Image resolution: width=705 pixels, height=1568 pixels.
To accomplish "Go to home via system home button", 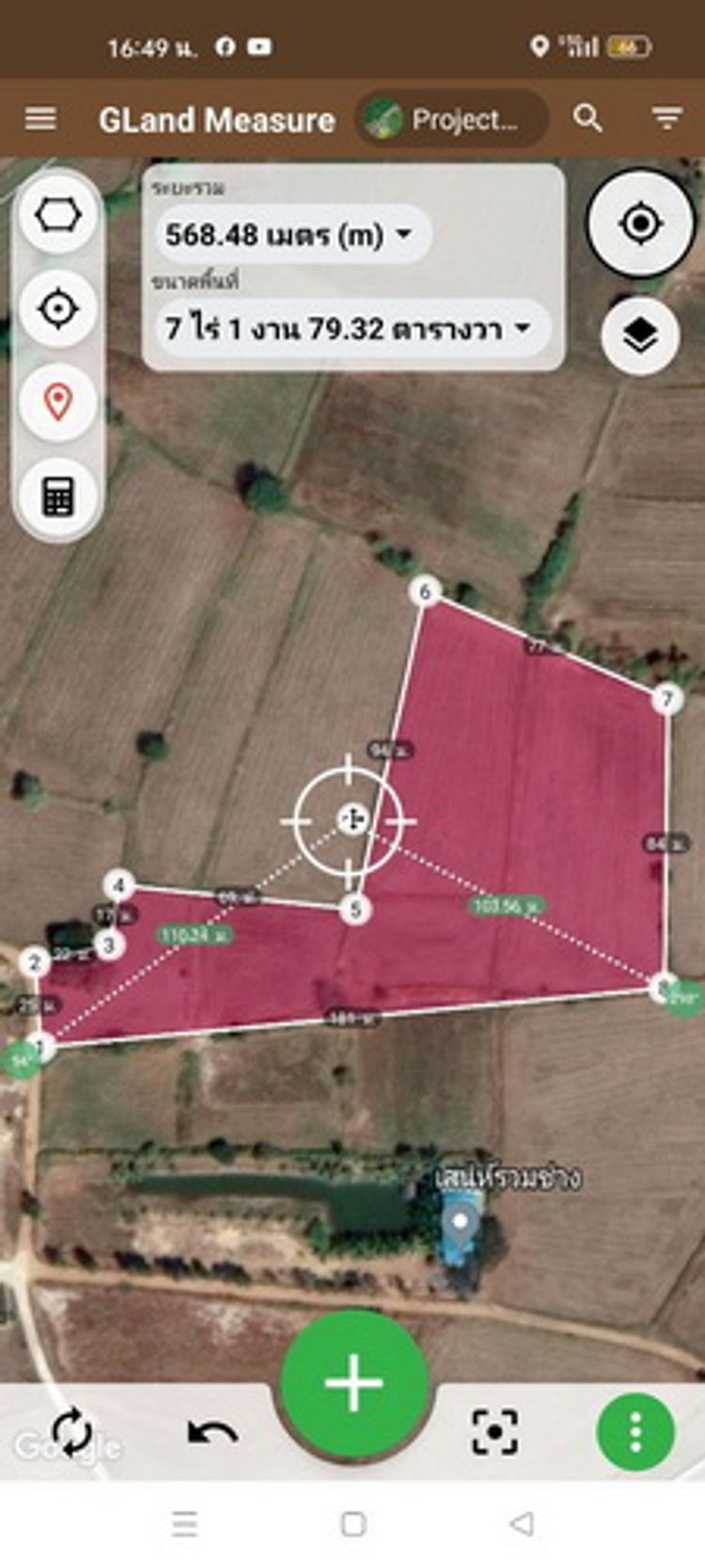I will 353,1523.
